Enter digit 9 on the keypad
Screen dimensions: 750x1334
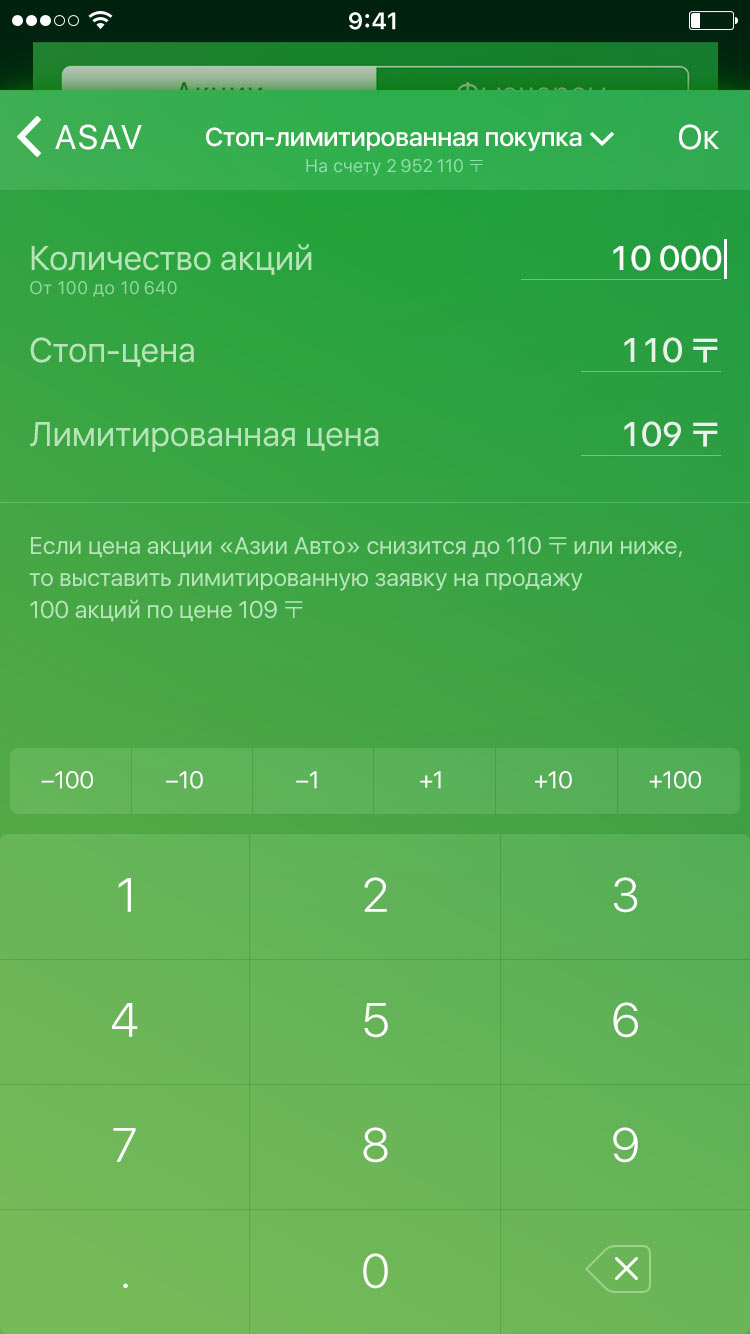(625, 1146)
